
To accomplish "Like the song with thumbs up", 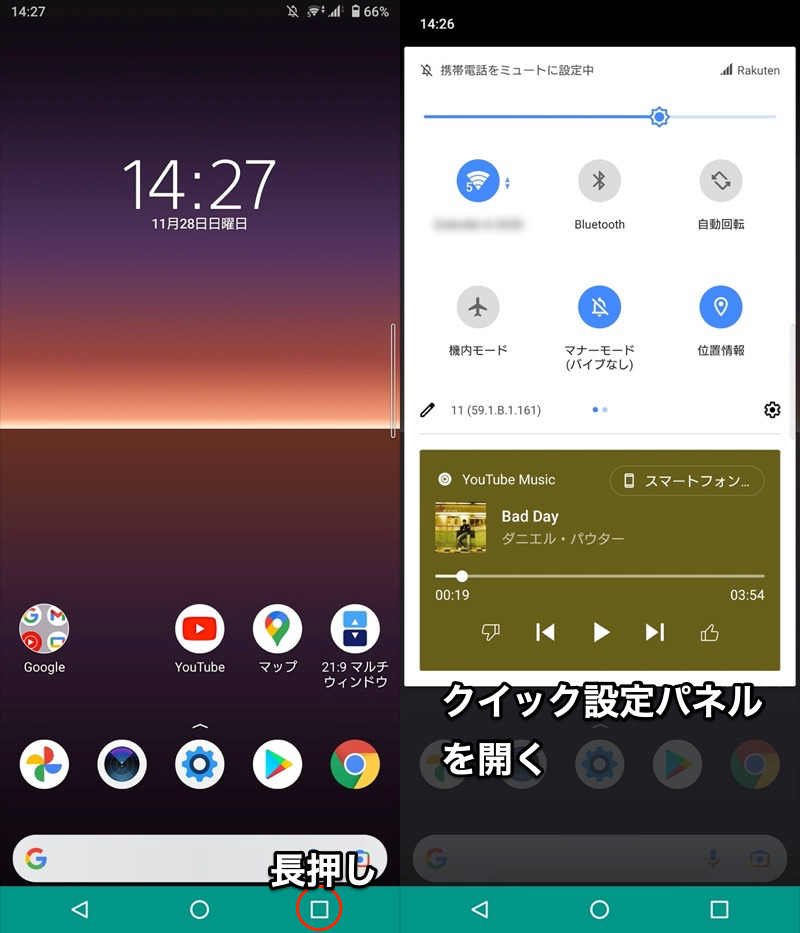I will [x=710, y=632].
